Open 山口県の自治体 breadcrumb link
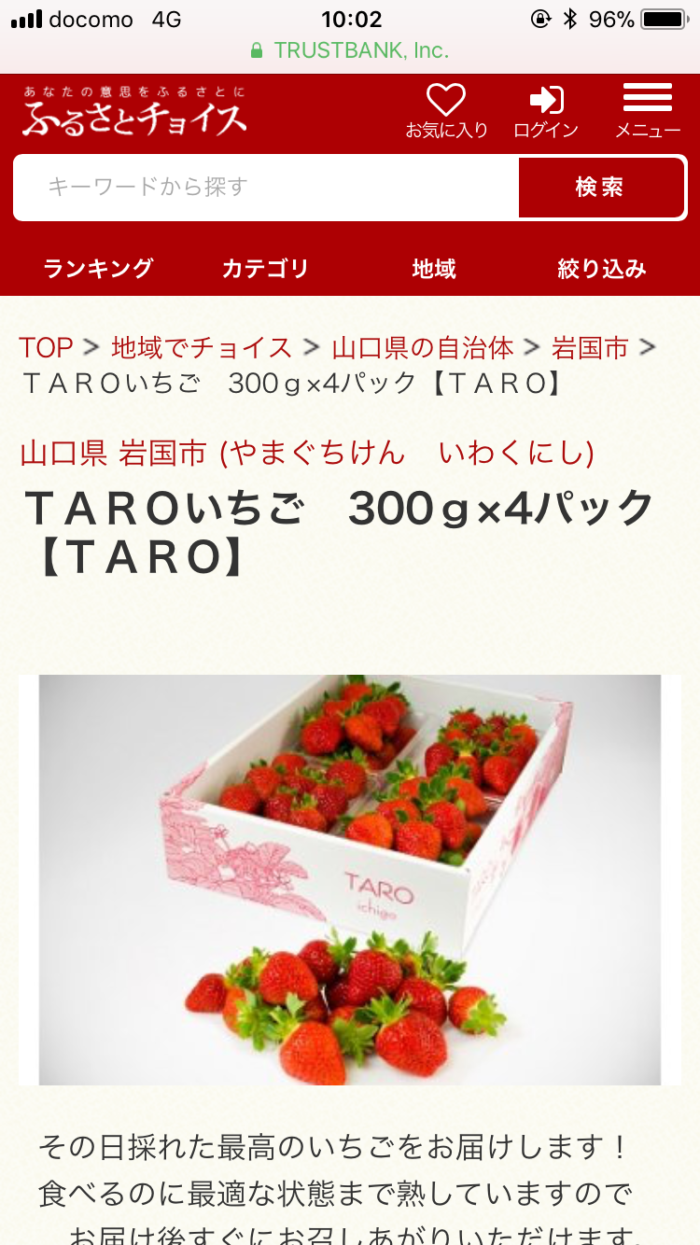 tap(422, 348)
